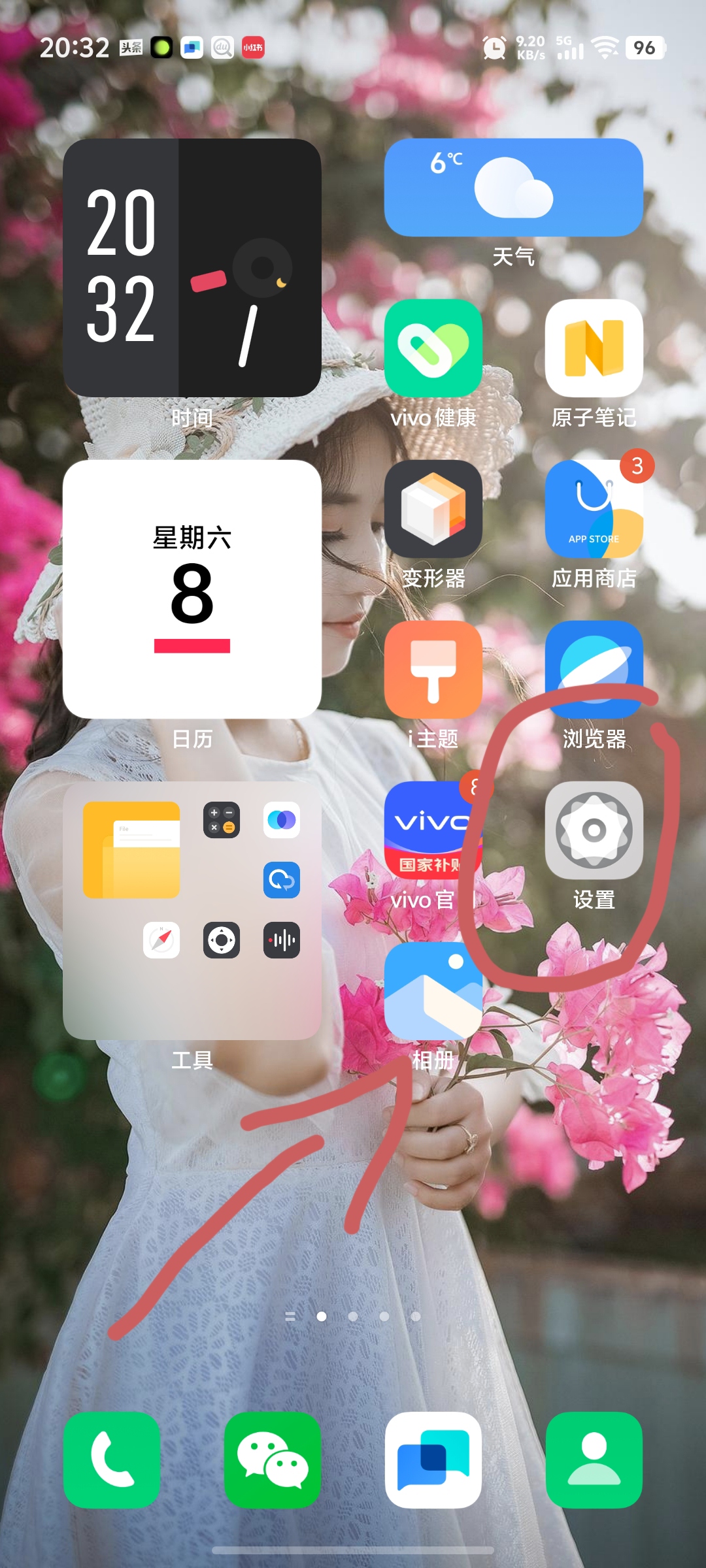Open the 日历 calendar widget
Image resolution: width=706 pixels, height=1568 pixels.
click(x=192, y=589)
